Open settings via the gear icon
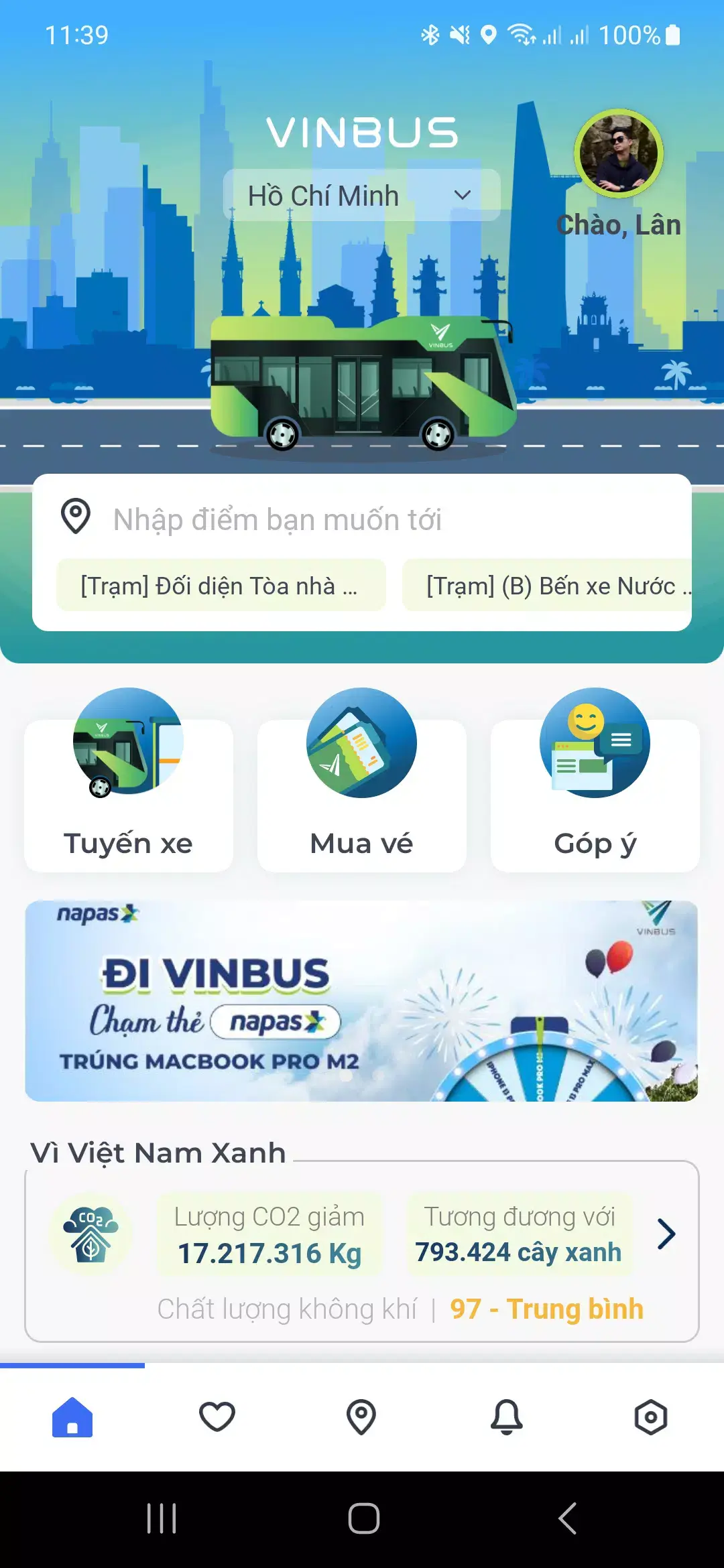 (x=651, y=1416)
